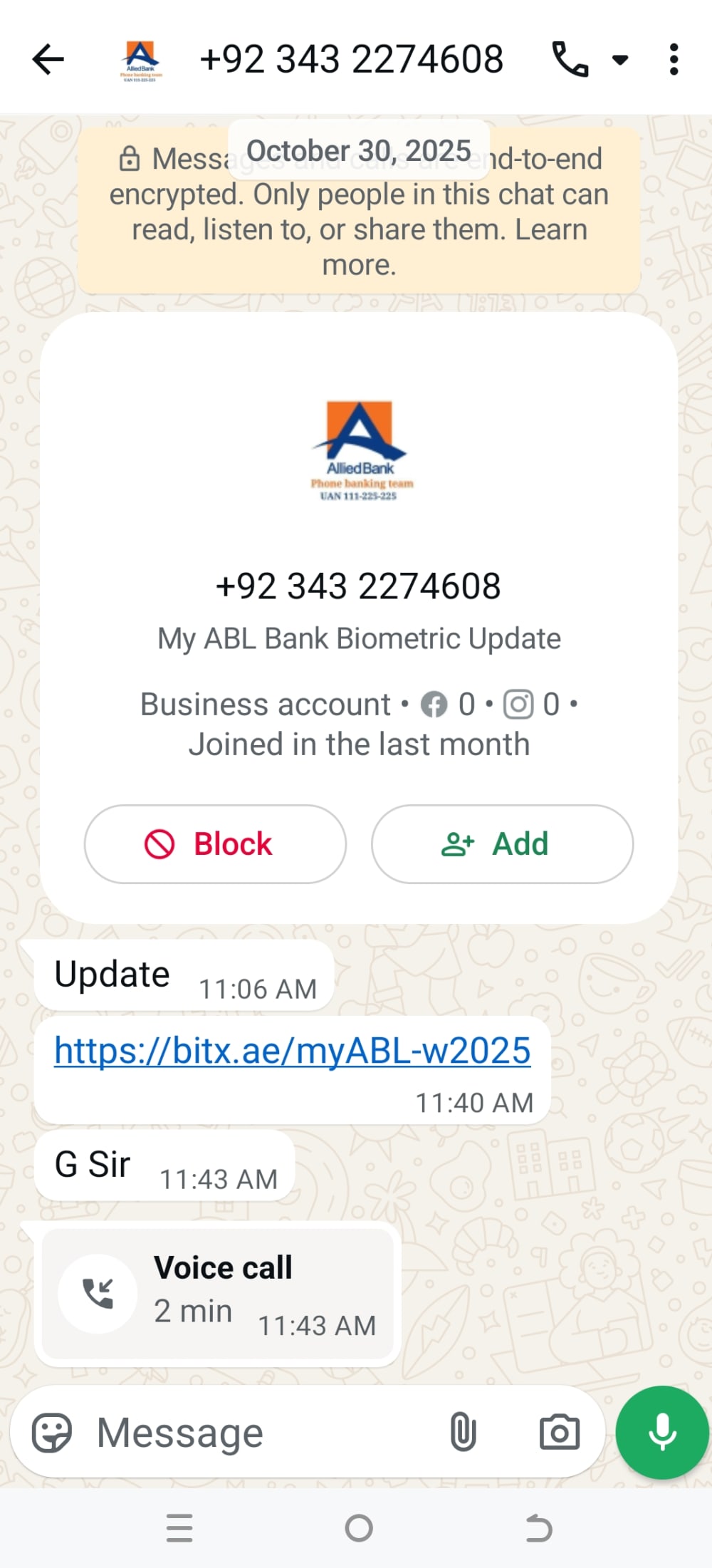712x1568 pixels.
Task: Add this number to contacts
Action: pyautogui.click(x=502, y=844)
